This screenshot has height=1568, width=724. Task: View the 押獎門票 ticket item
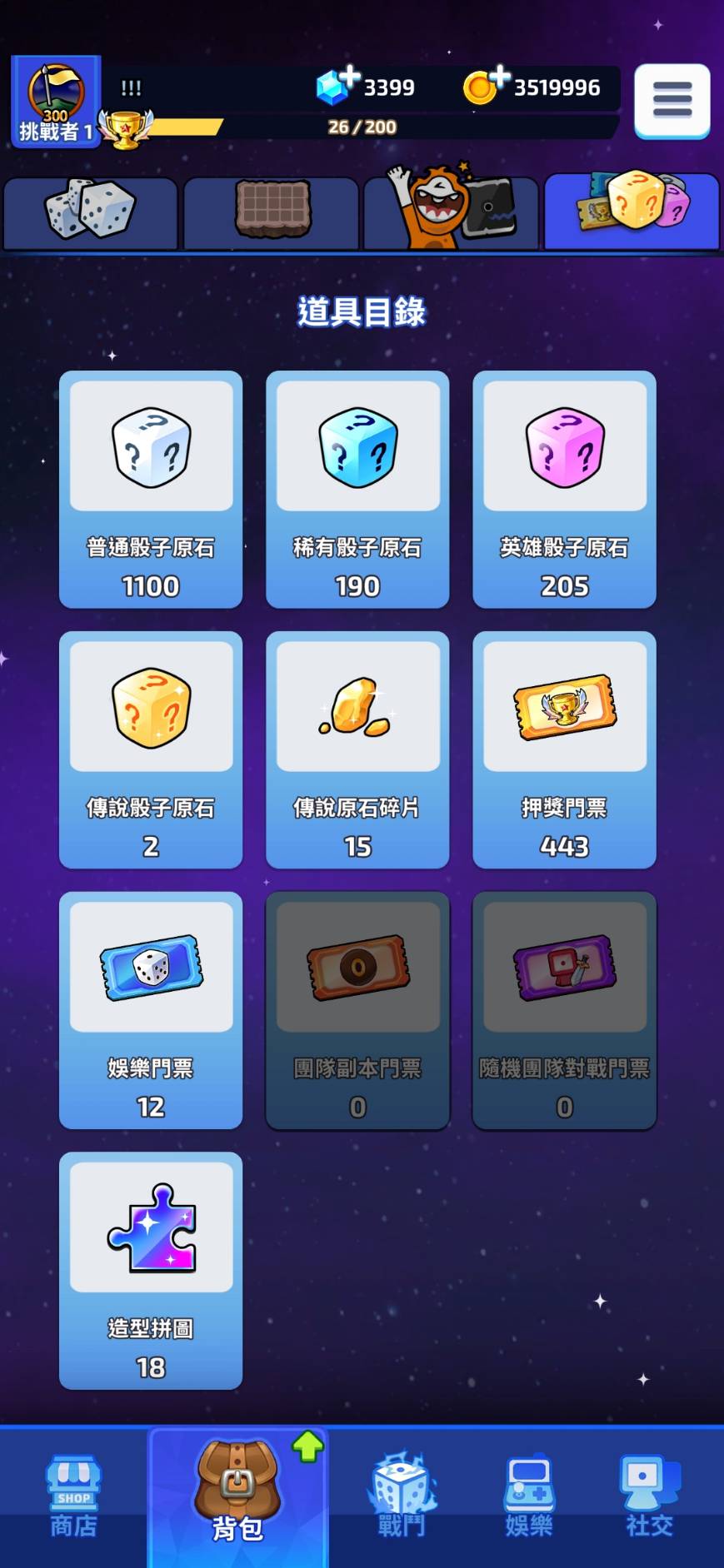pos(564,749)
